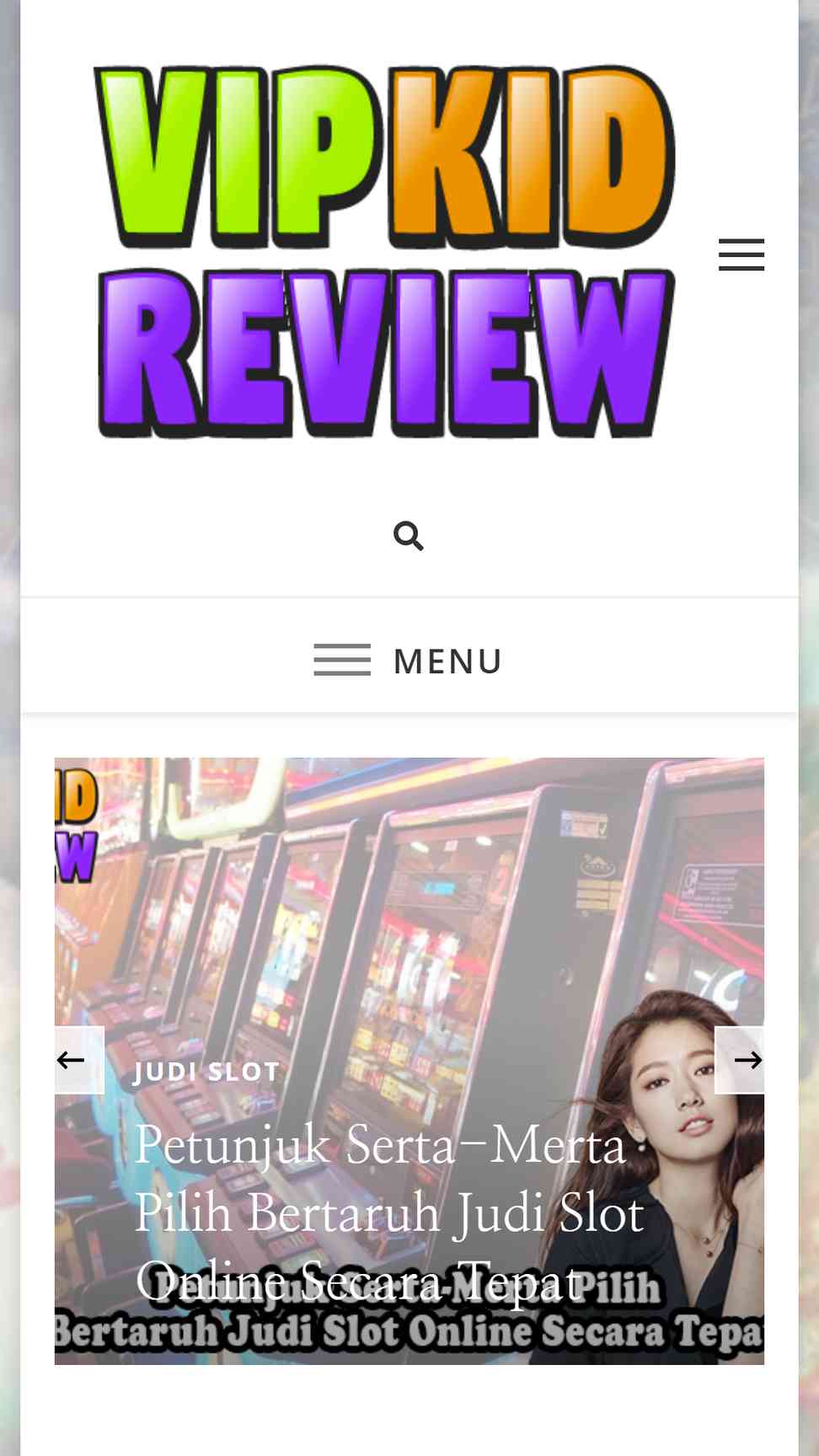Open article Petunjuk Serta-Merta Pilih Bertaruh
Image resolution: width=819 pixels, height=1456 pixels.
point(389,1212)
